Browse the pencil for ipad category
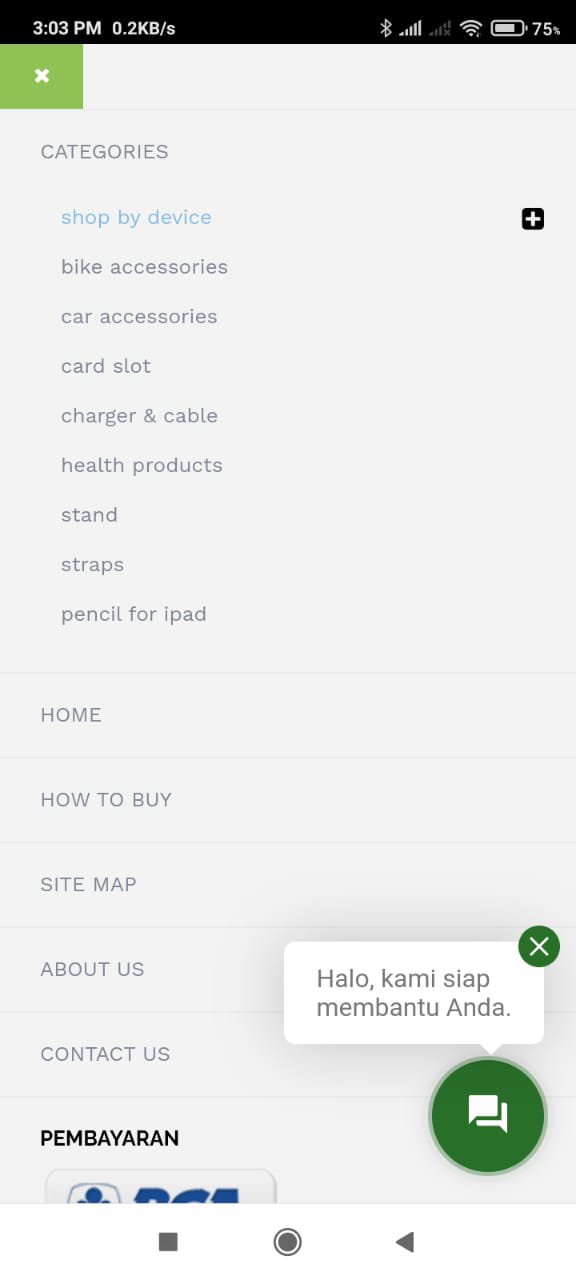The height and width of the screenshot is (1280, 576). [134, 614]
